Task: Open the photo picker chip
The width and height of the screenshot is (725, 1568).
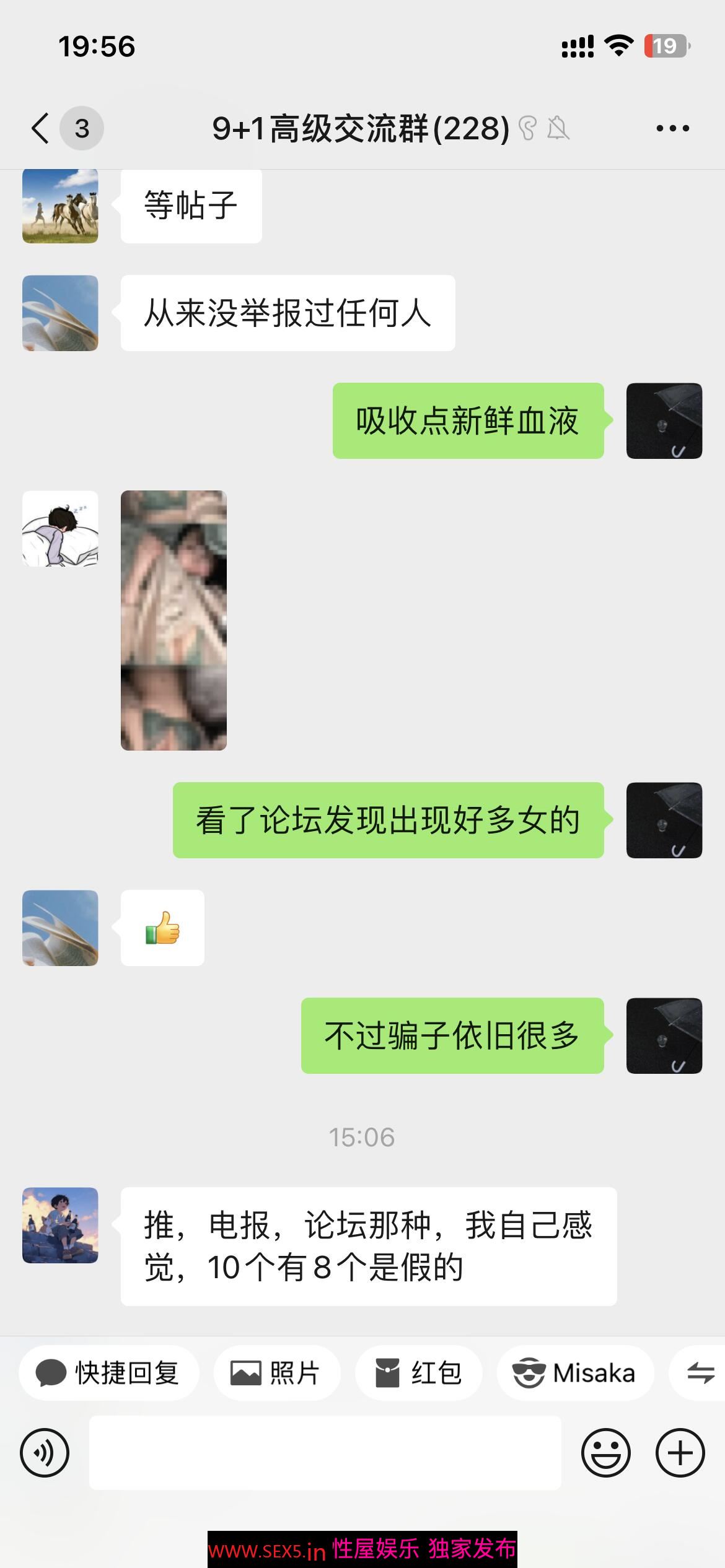Action: 276,1373
